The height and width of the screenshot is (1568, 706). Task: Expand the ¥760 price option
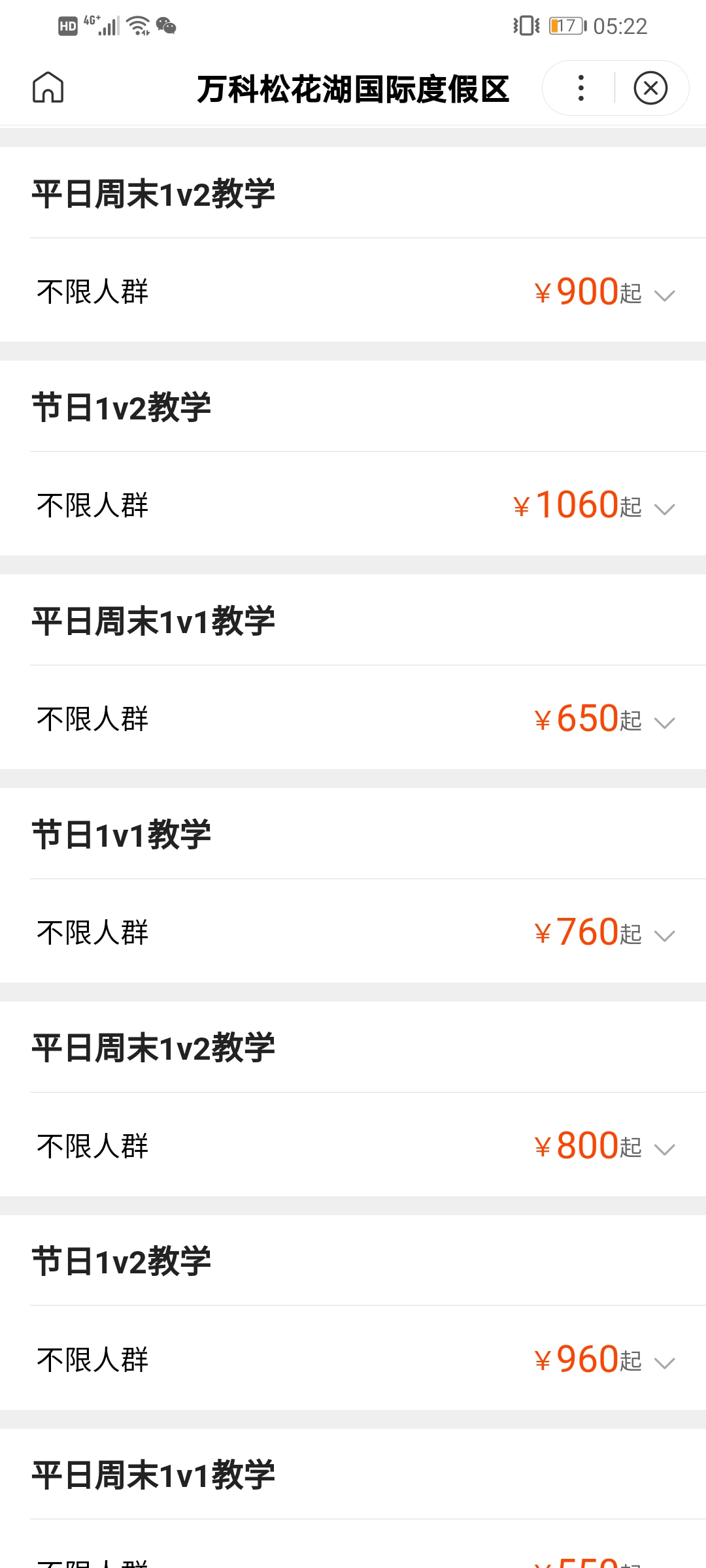tap(664, 937)
